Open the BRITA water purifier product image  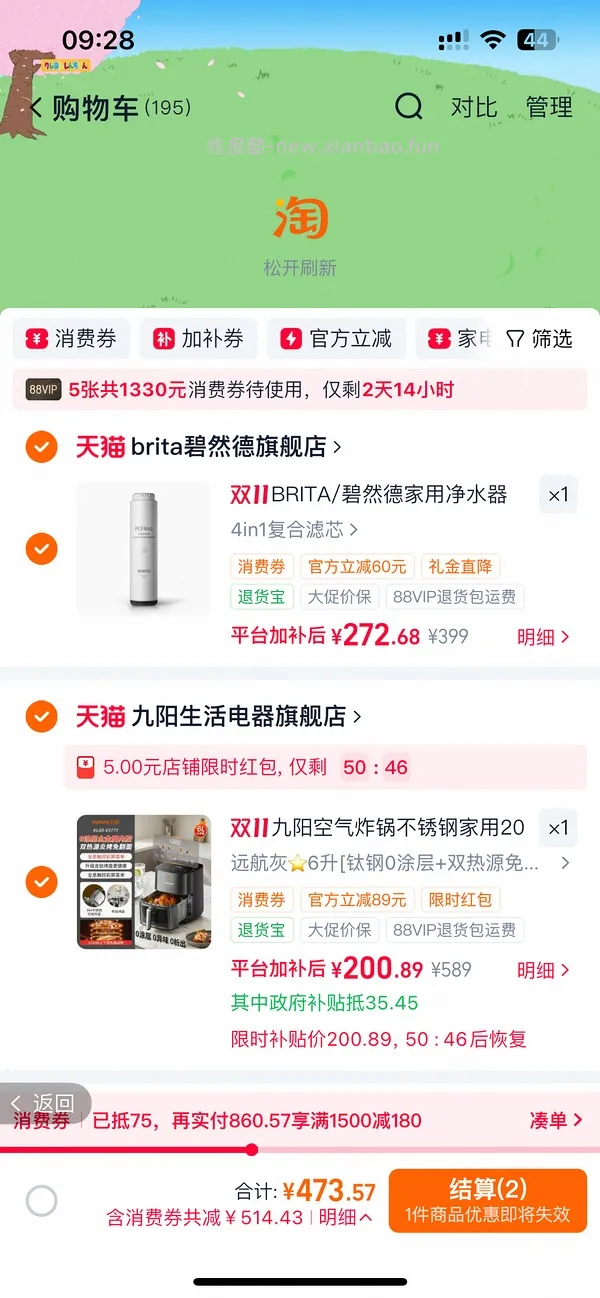pos(144,549)
